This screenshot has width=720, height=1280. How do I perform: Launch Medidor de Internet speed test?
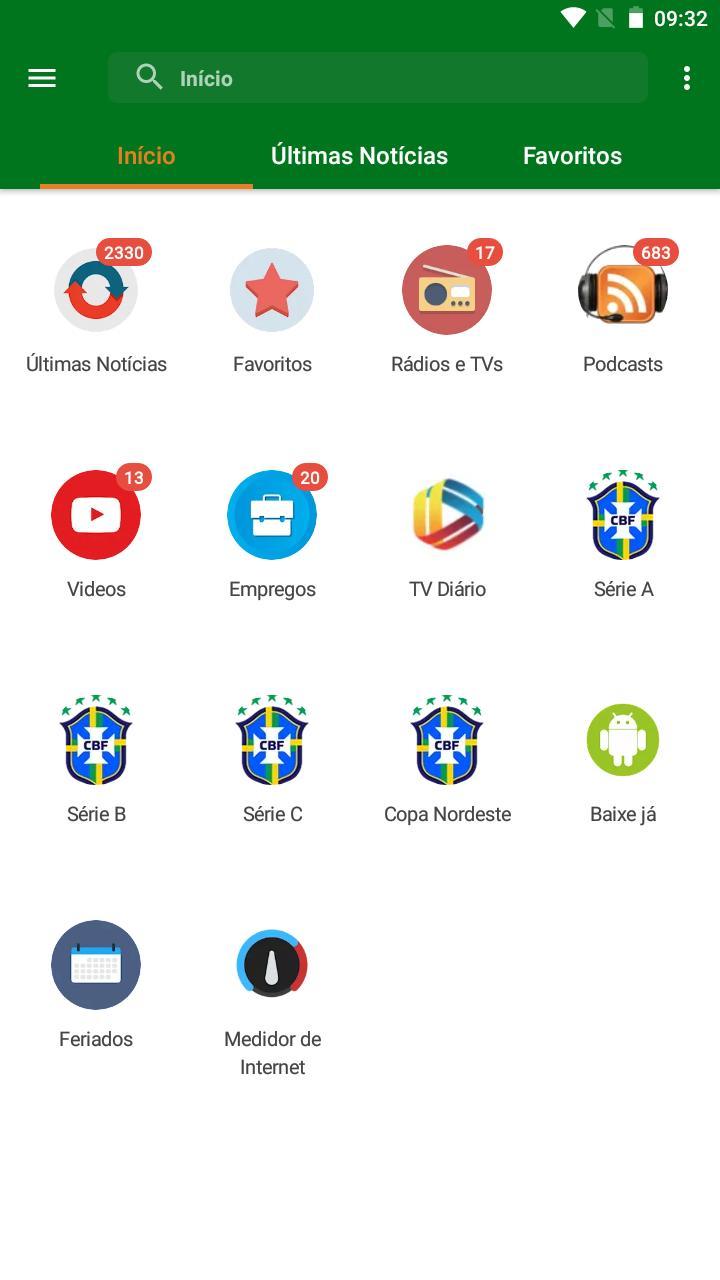272,964
